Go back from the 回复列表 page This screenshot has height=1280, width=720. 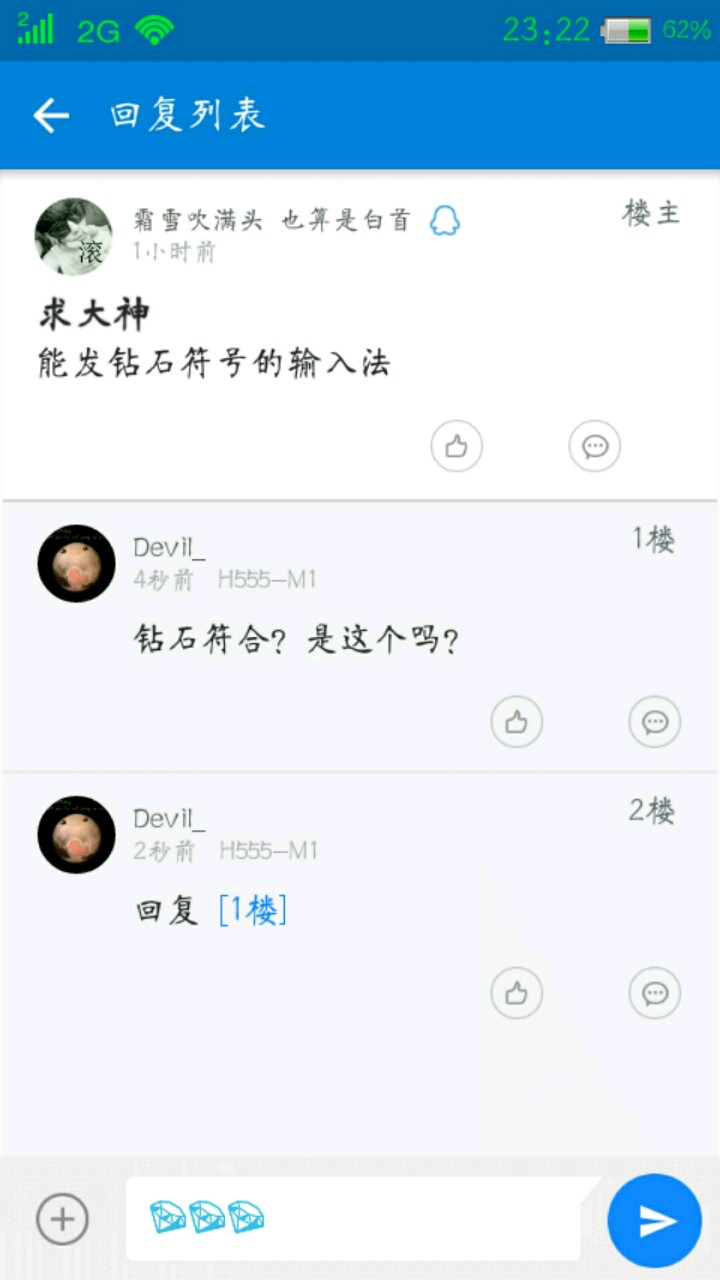click(x=51, y=116)
